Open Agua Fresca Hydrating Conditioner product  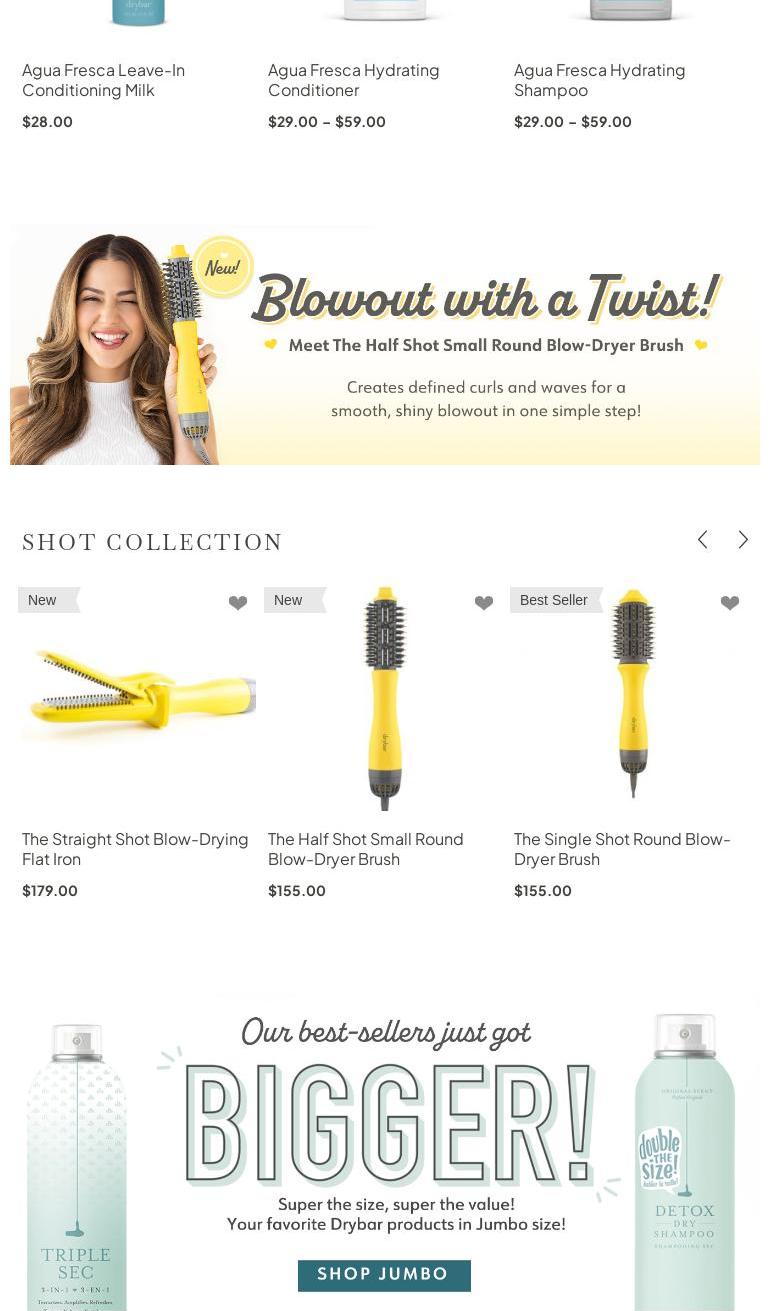(353, 79)
